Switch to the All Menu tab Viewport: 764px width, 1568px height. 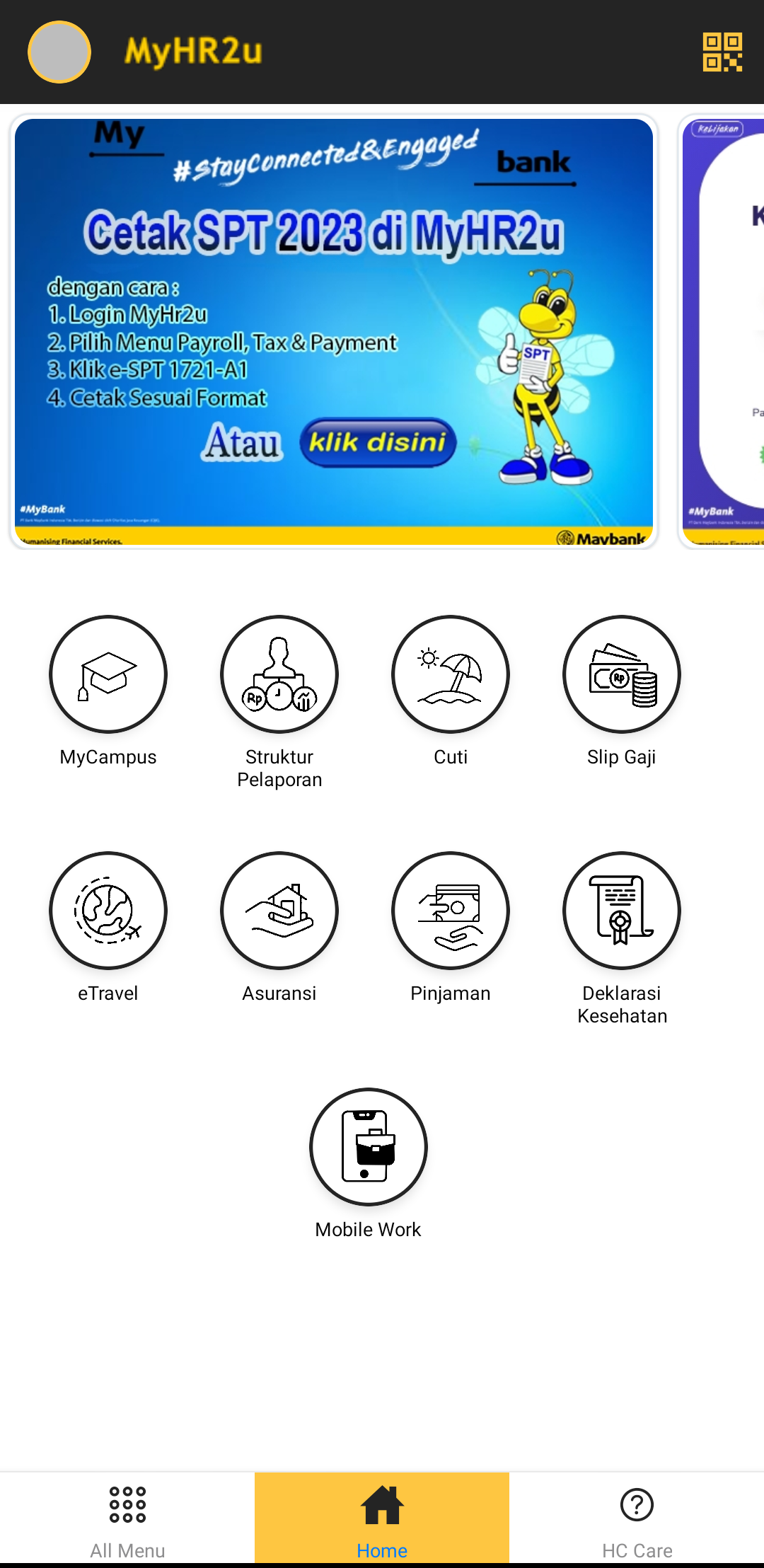(x=127, y=1518)
